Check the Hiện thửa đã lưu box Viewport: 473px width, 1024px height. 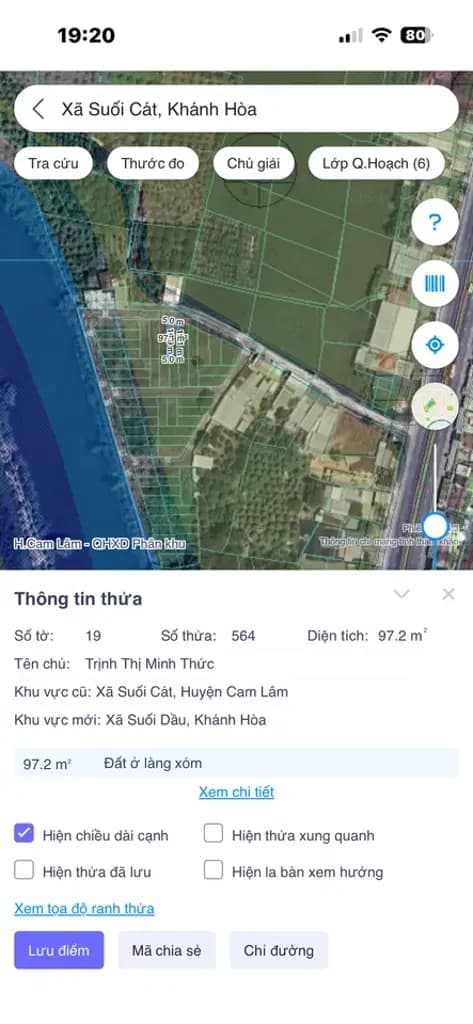click(24, 871)
